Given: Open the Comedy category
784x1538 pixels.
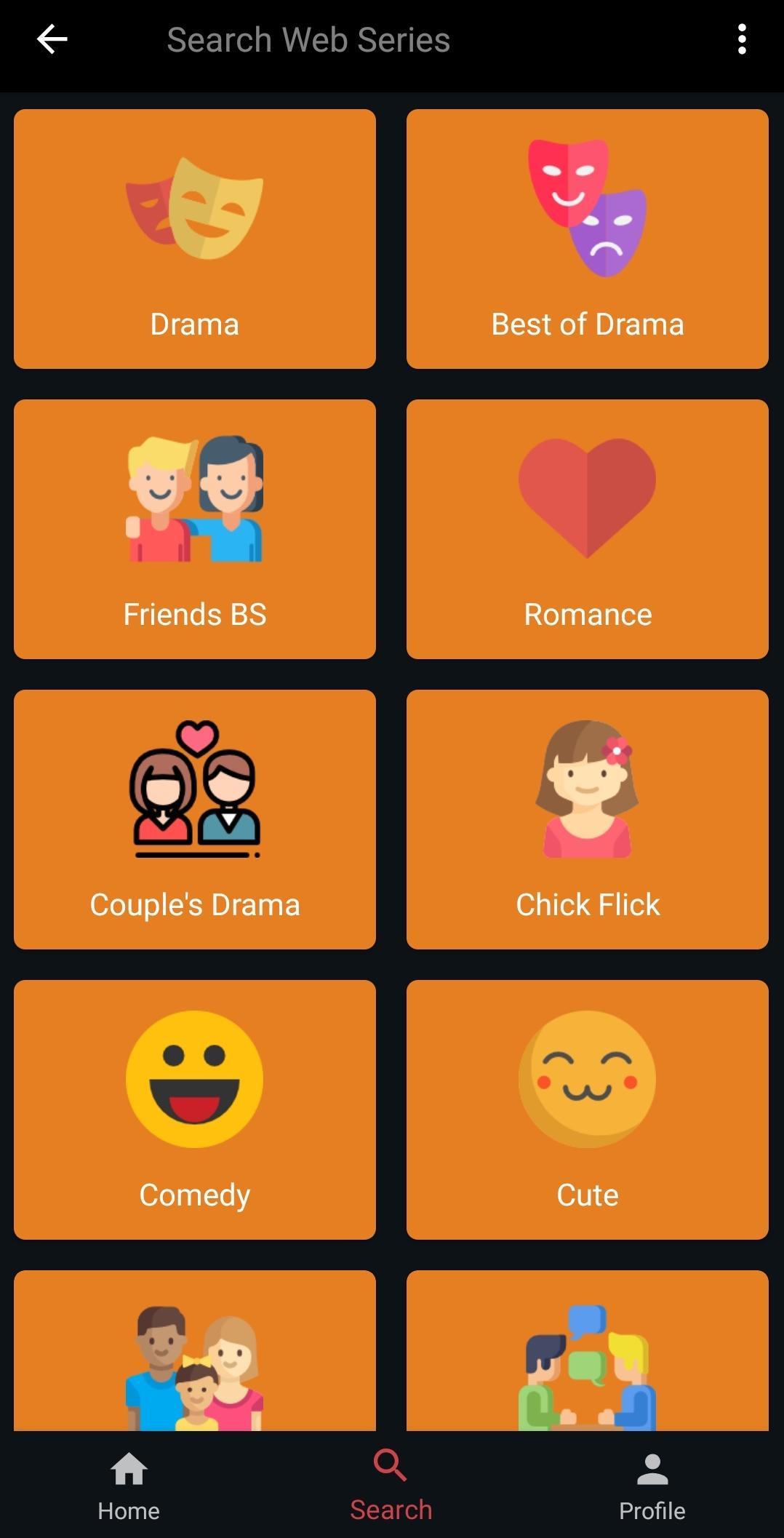Looking at the screenshot, I should pos(195,1109).
